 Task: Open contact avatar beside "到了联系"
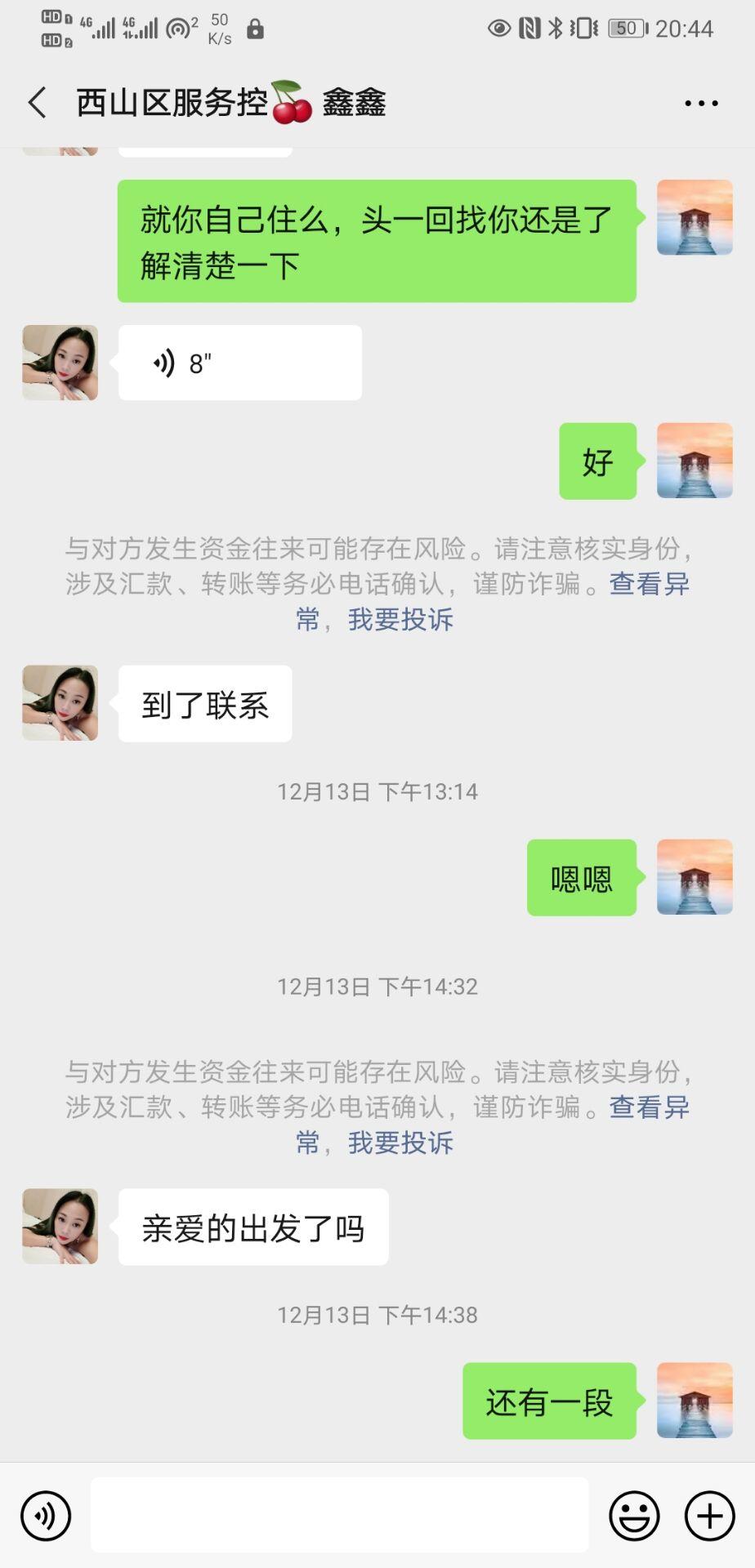[60, 703]
